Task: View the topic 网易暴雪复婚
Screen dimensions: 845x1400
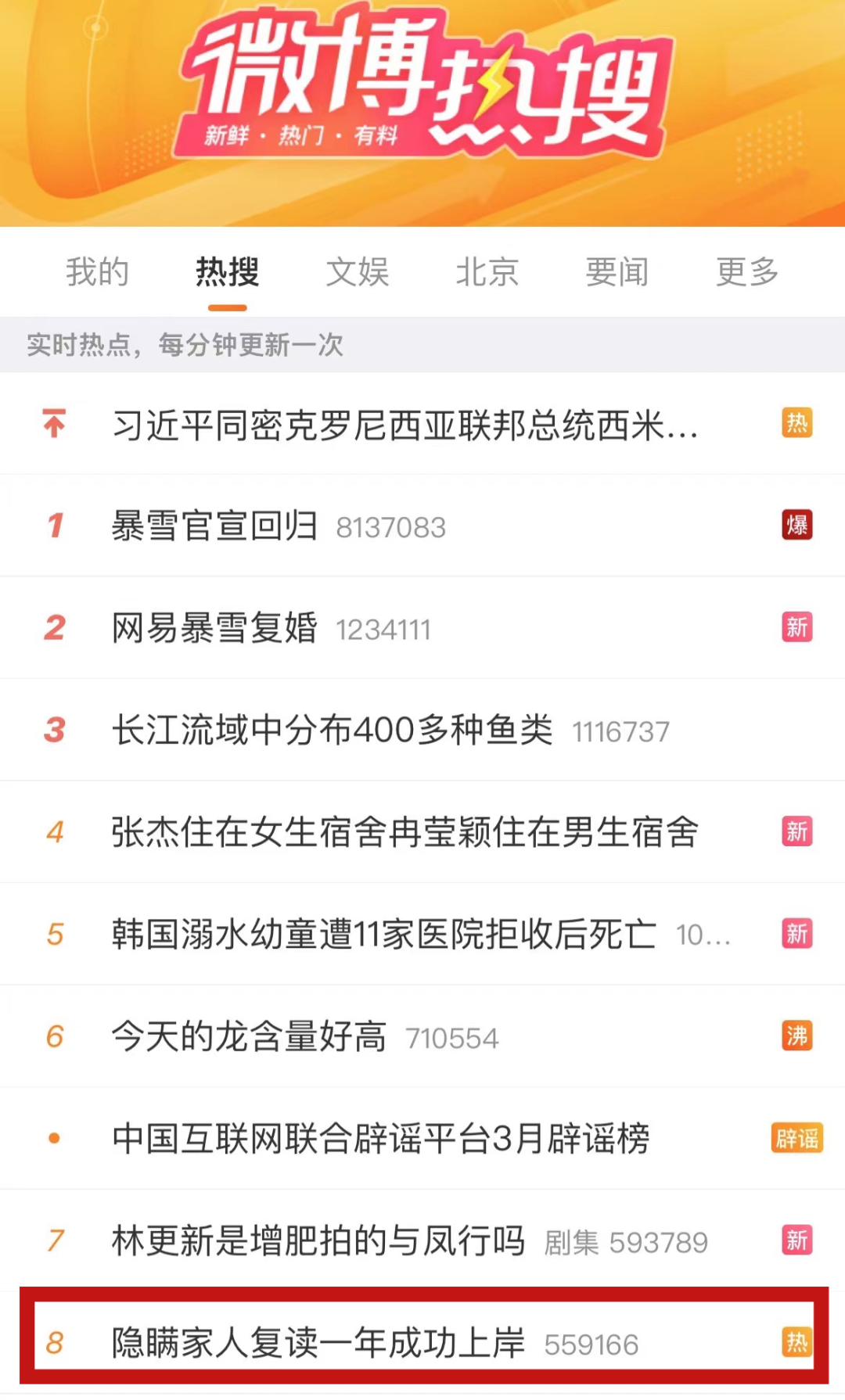Action: [215, 628]
